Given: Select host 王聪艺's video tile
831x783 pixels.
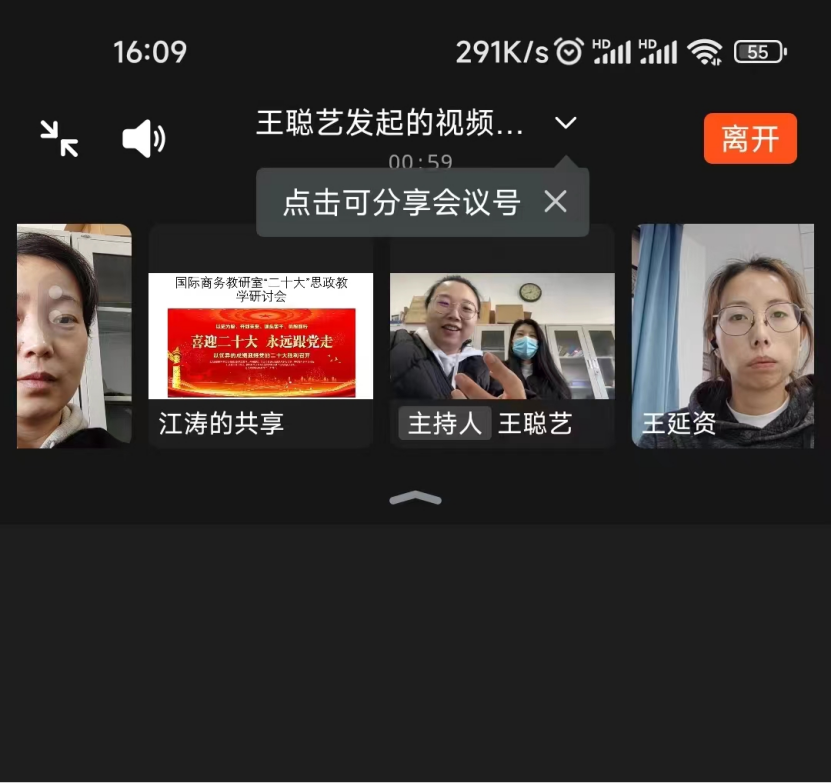Looking at the screenshot, I should tap(502, 336).
